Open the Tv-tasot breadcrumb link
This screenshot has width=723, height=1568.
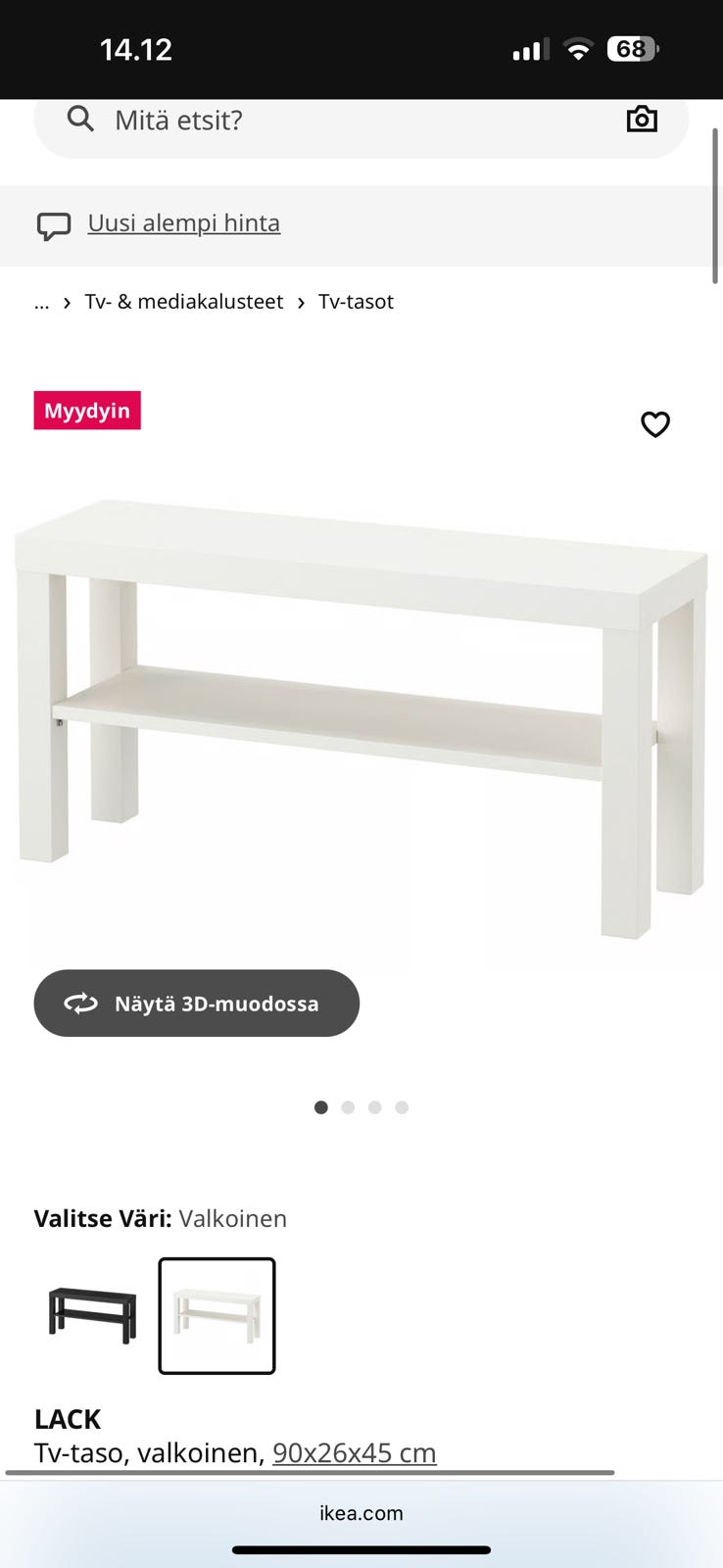[x=356, y=302]
